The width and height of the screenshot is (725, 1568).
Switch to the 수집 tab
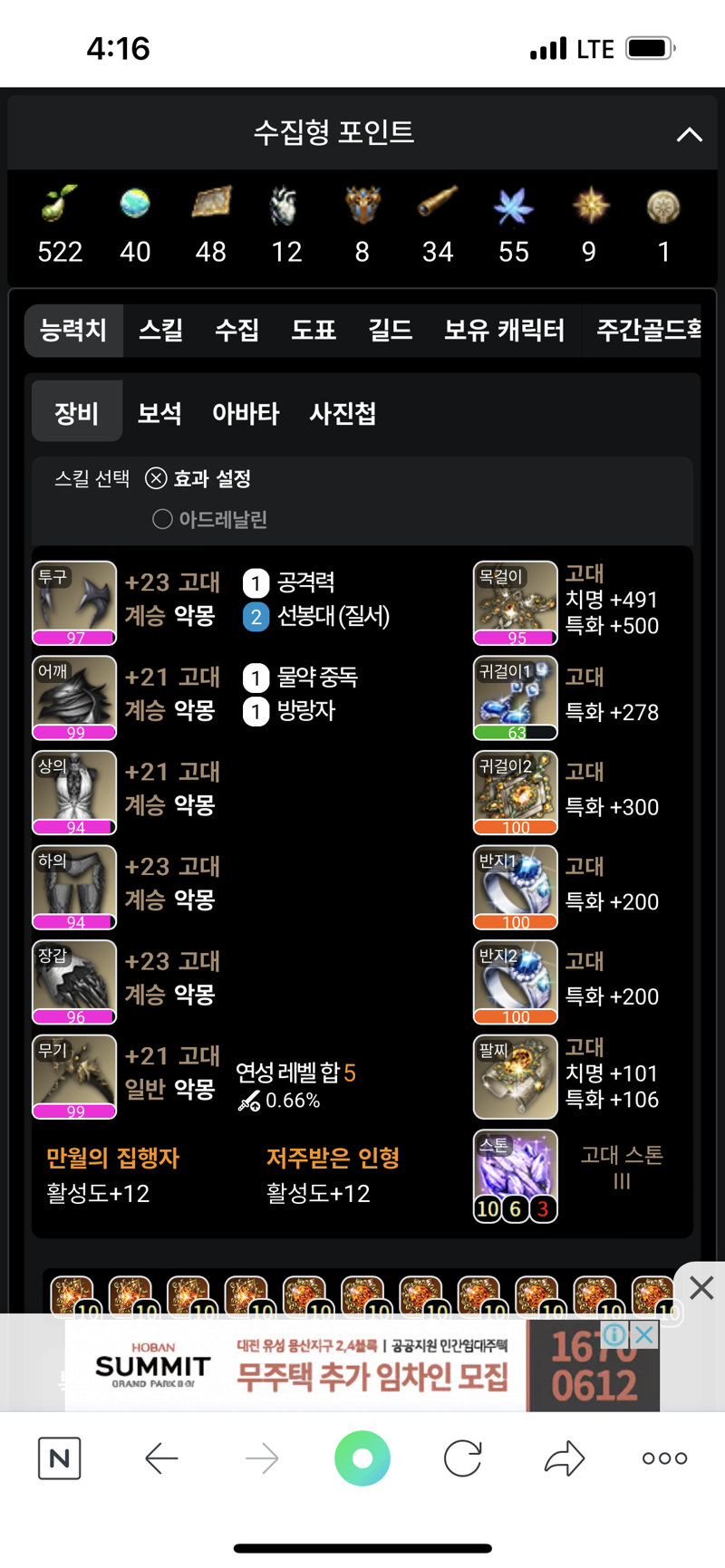tap(237, 330)
